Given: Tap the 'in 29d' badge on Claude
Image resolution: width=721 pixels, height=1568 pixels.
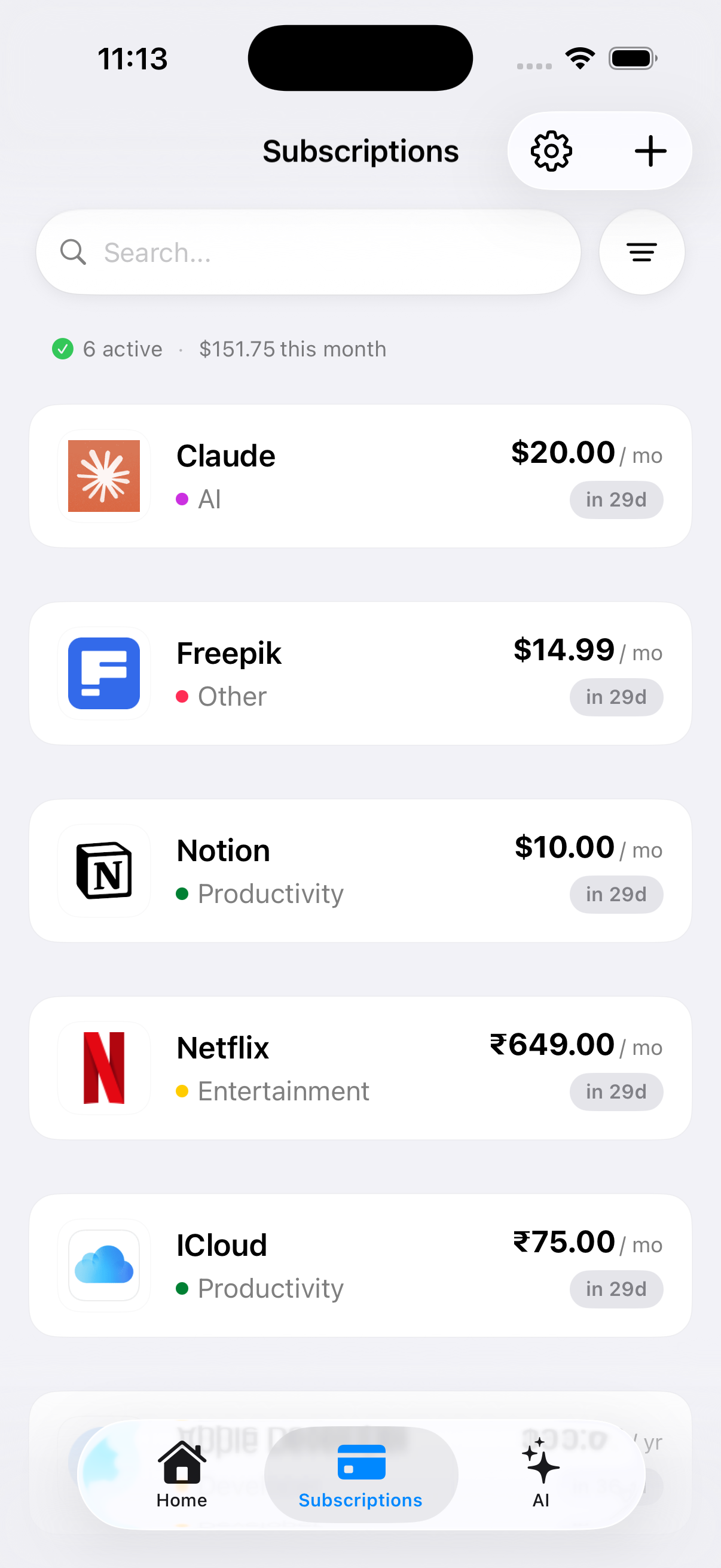Looking at the screenshot, I should (x=616, y=499).
